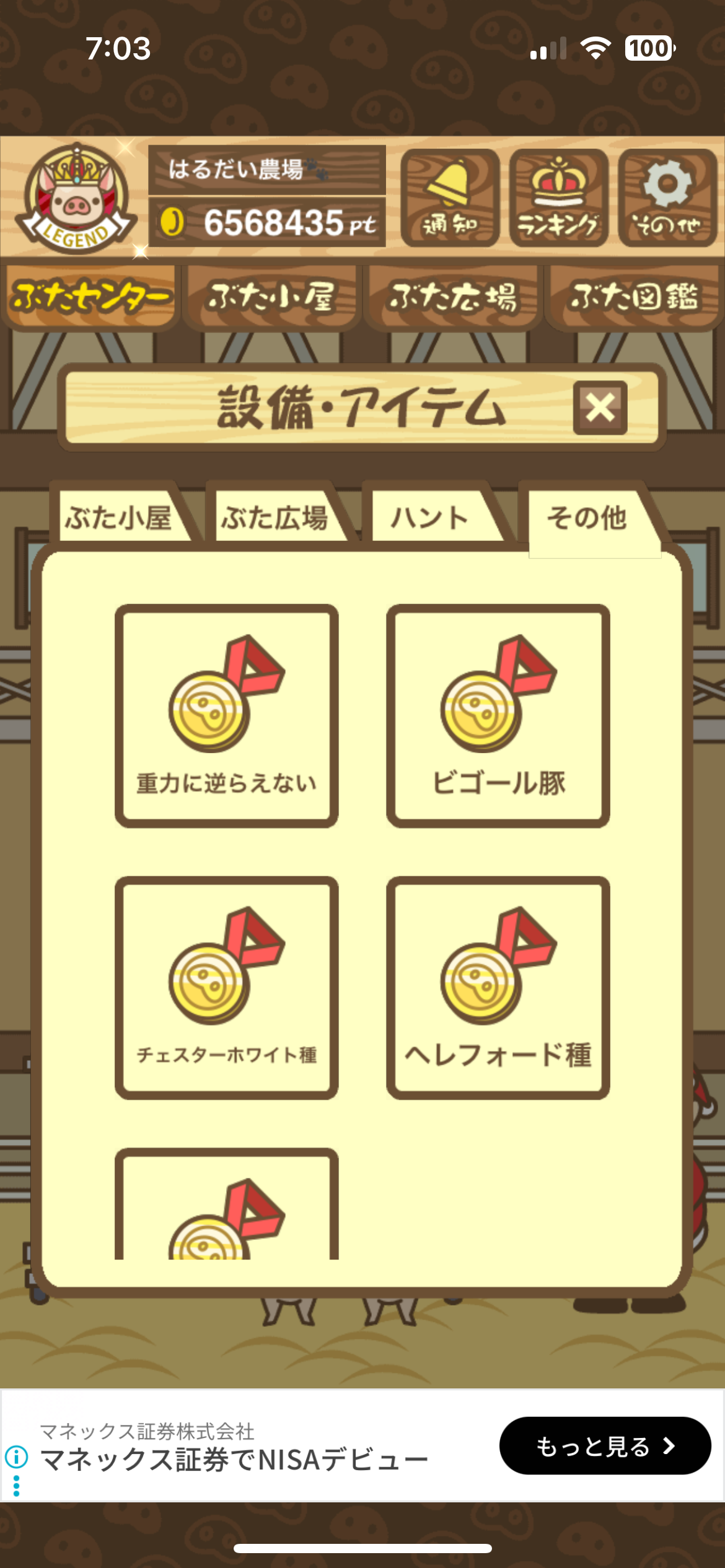This screenshot has height=1568, width=725.
Task: Select the ハント item category tab
Action: tap(430, 518)
